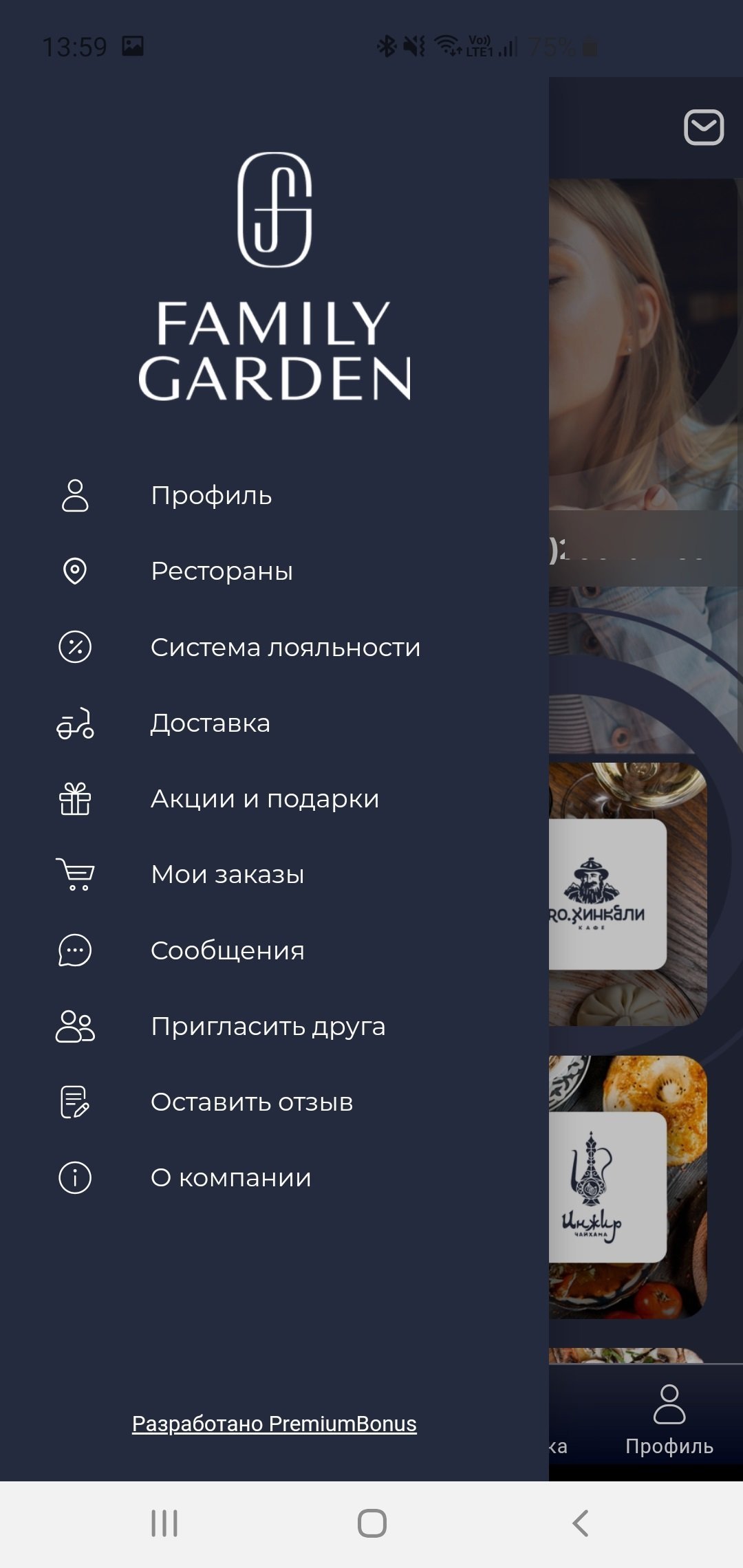
Task: Follow the Разработано PremiumBonus link
Action: coord(274,1424)
